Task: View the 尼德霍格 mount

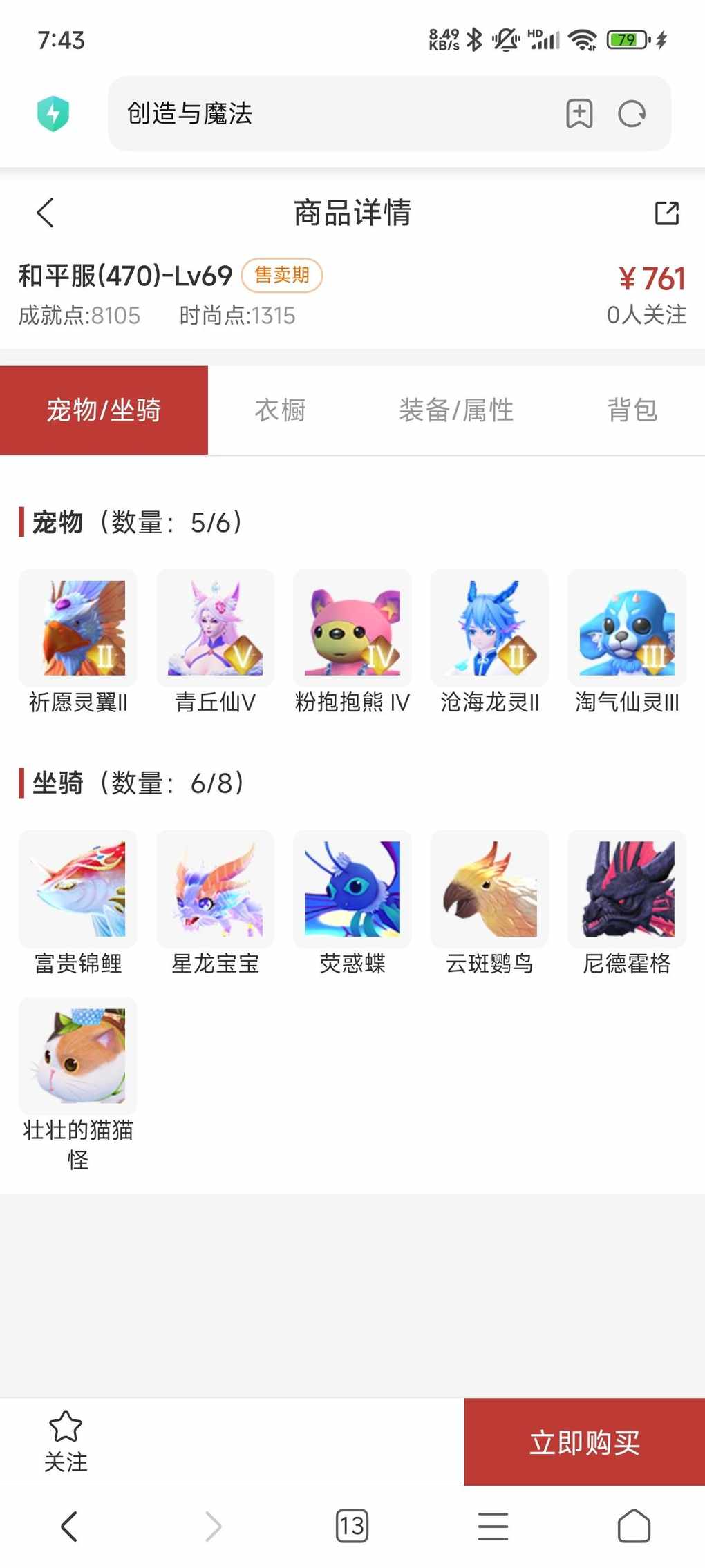Action: [x=627, y=903]
